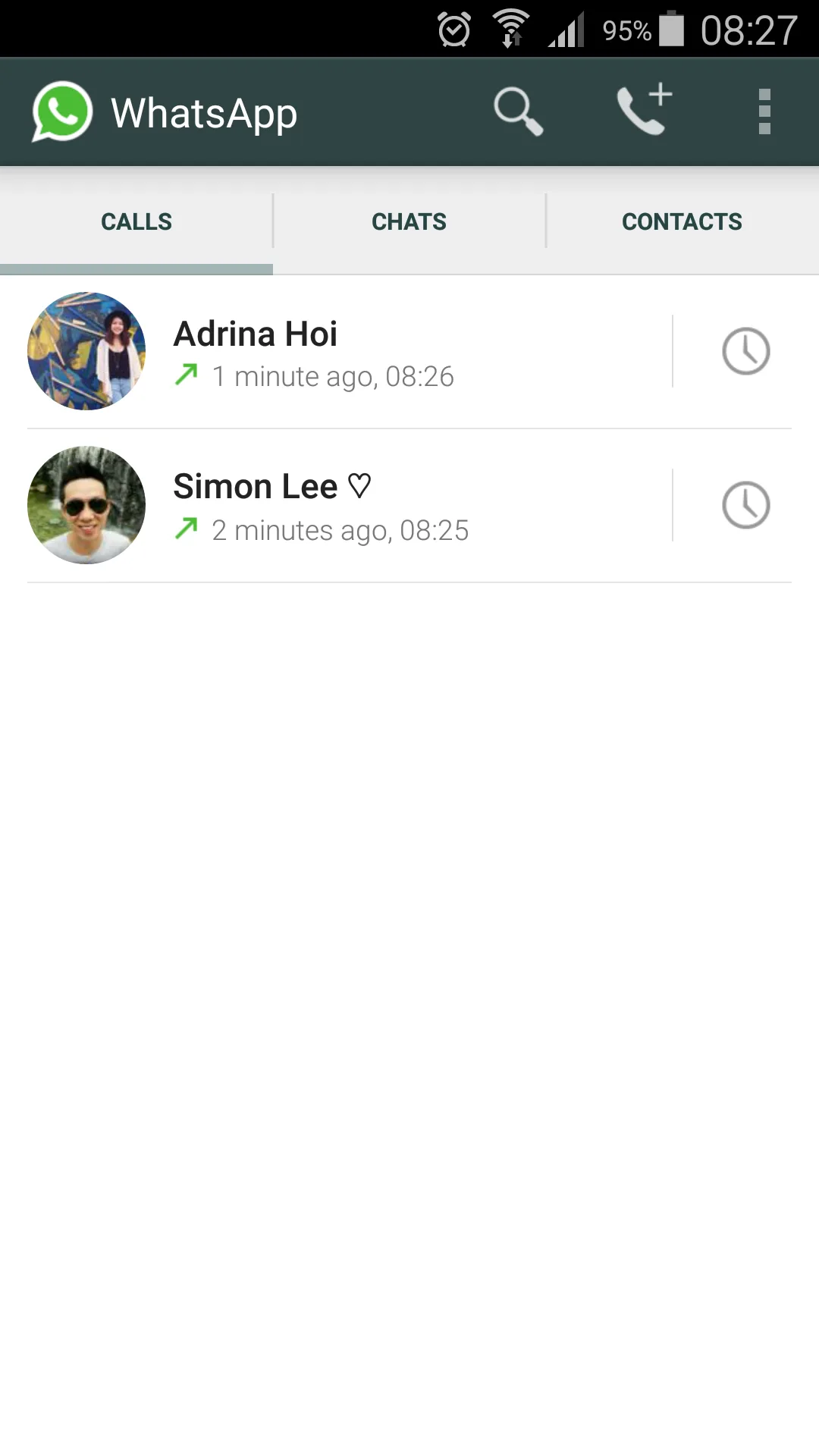Click the outgoing call arrow beside Adrina Hoi

coord(186,375)
